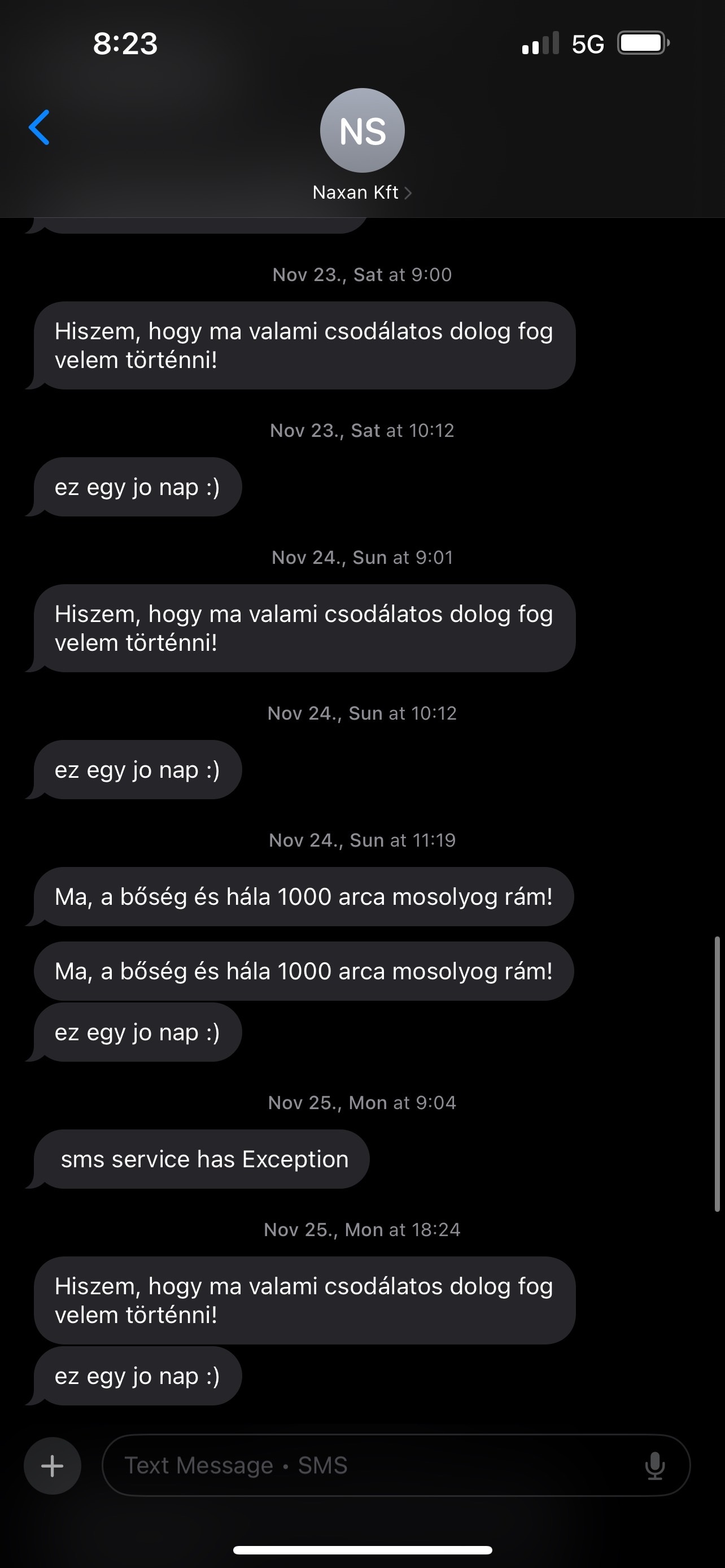725x1568 pixels.
Task: Go back to the messages list
Action: click(x=40, y=128)
